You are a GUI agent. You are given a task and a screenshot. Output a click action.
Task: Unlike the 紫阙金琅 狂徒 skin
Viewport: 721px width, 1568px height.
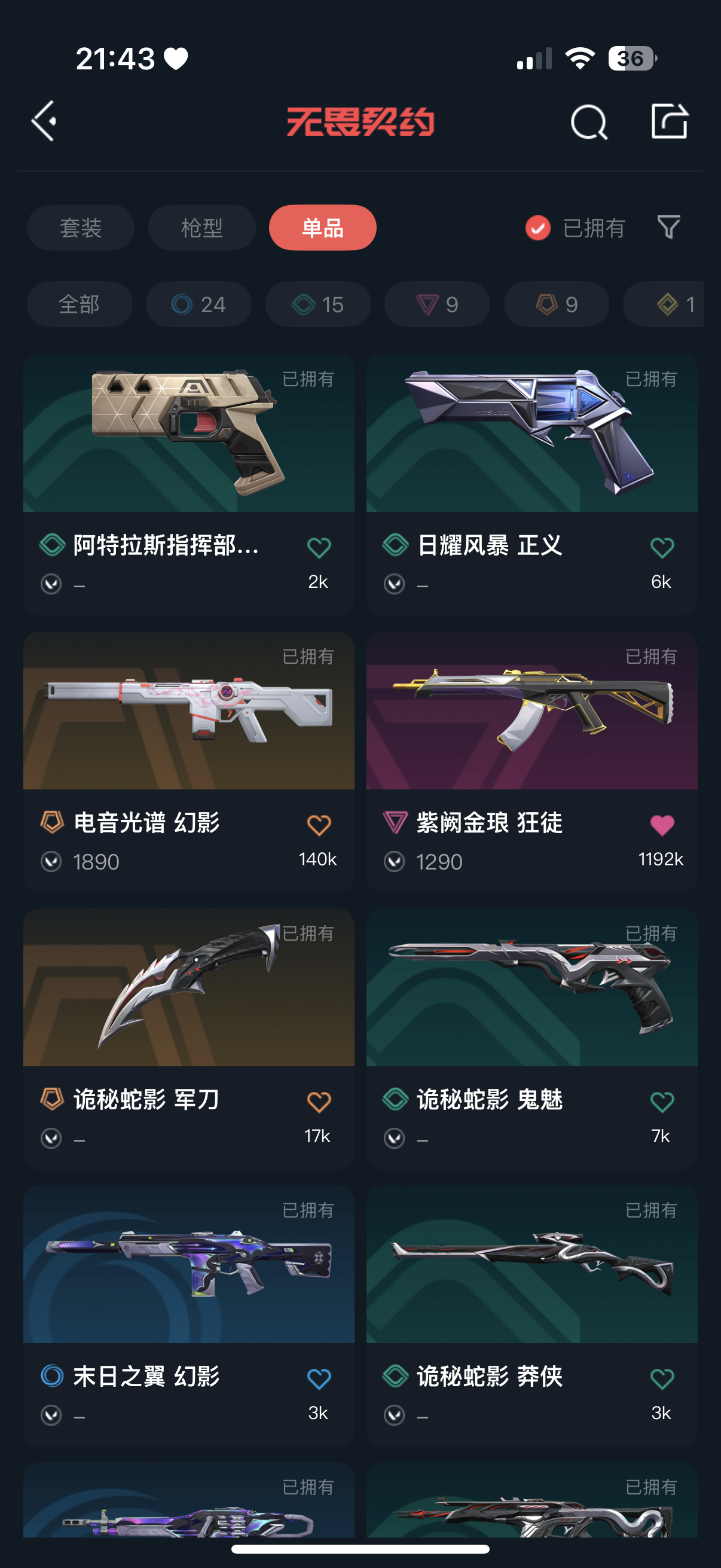click(x=661, y=825)
